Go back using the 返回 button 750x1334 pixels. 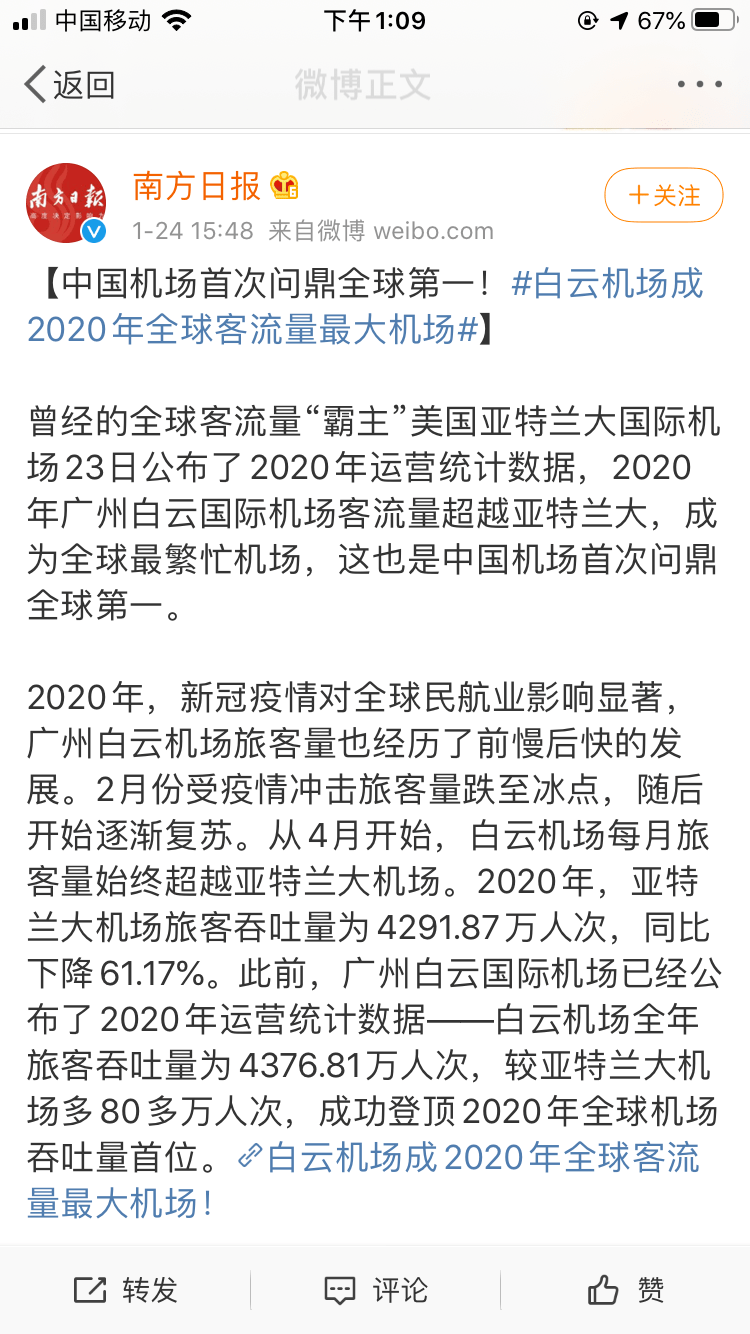pos(70,85)
